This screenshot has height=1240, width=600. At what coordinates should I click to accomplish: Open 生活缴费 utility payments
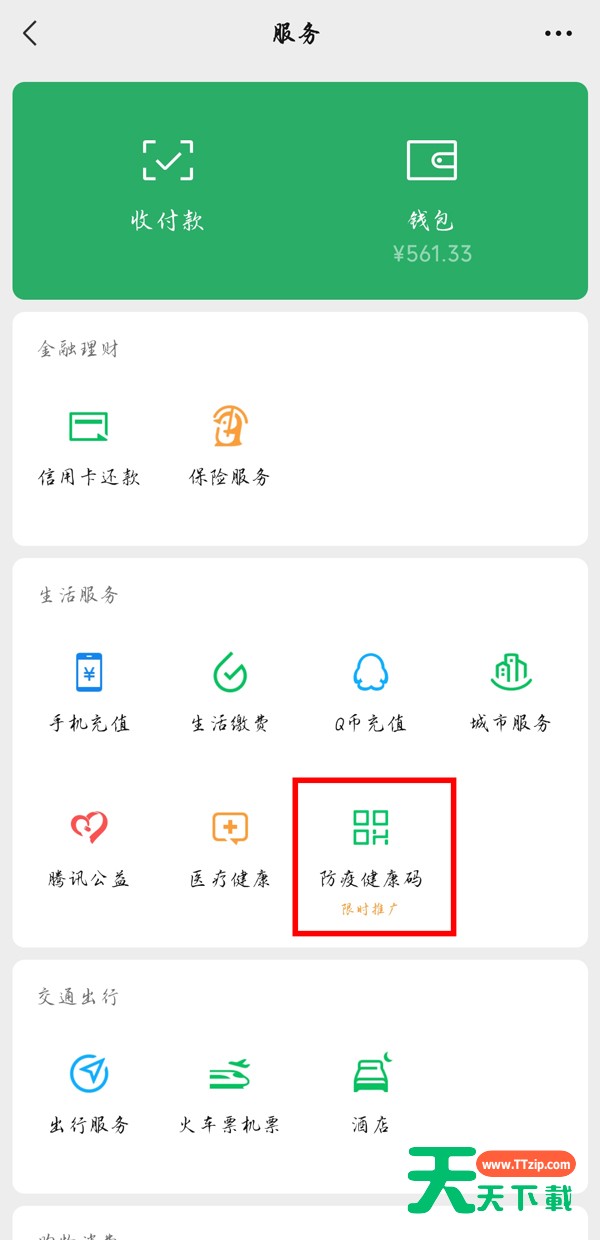pyautogui.click(x=230, y=692)
